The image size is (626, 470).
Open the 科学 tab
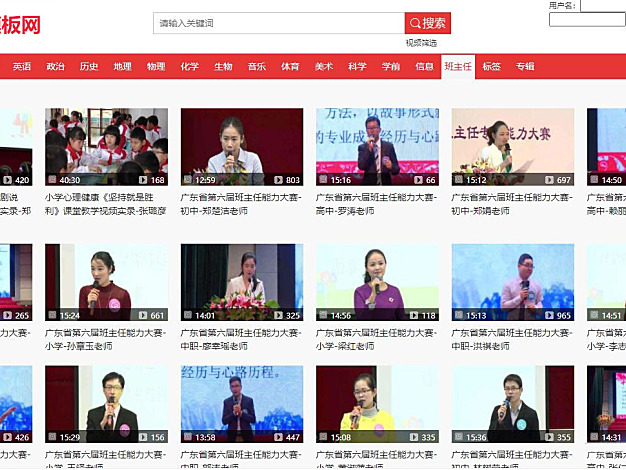(357, 67)
